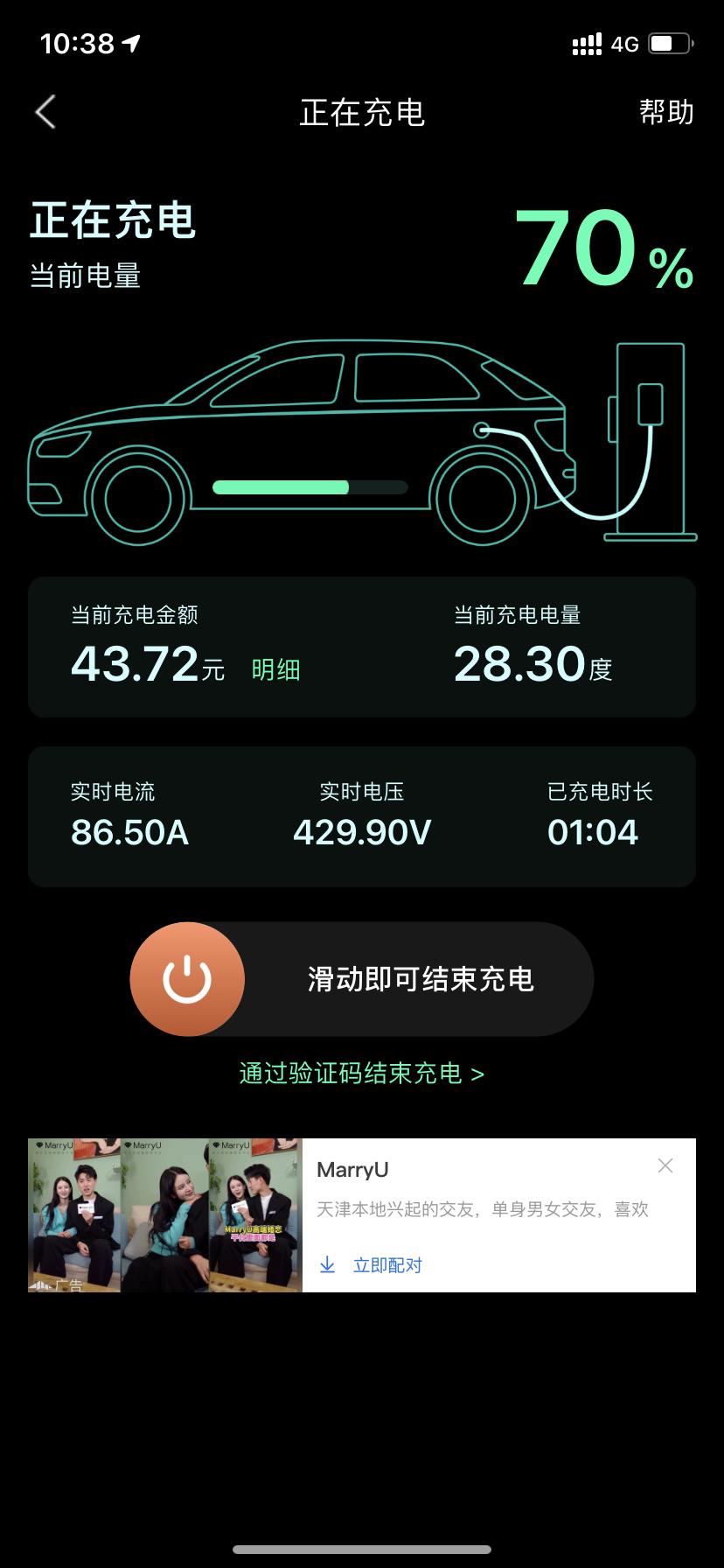Tap the back arrow to exit charging screen
Viewport: 724px width, 1568px height.
[x=44, y=112]
